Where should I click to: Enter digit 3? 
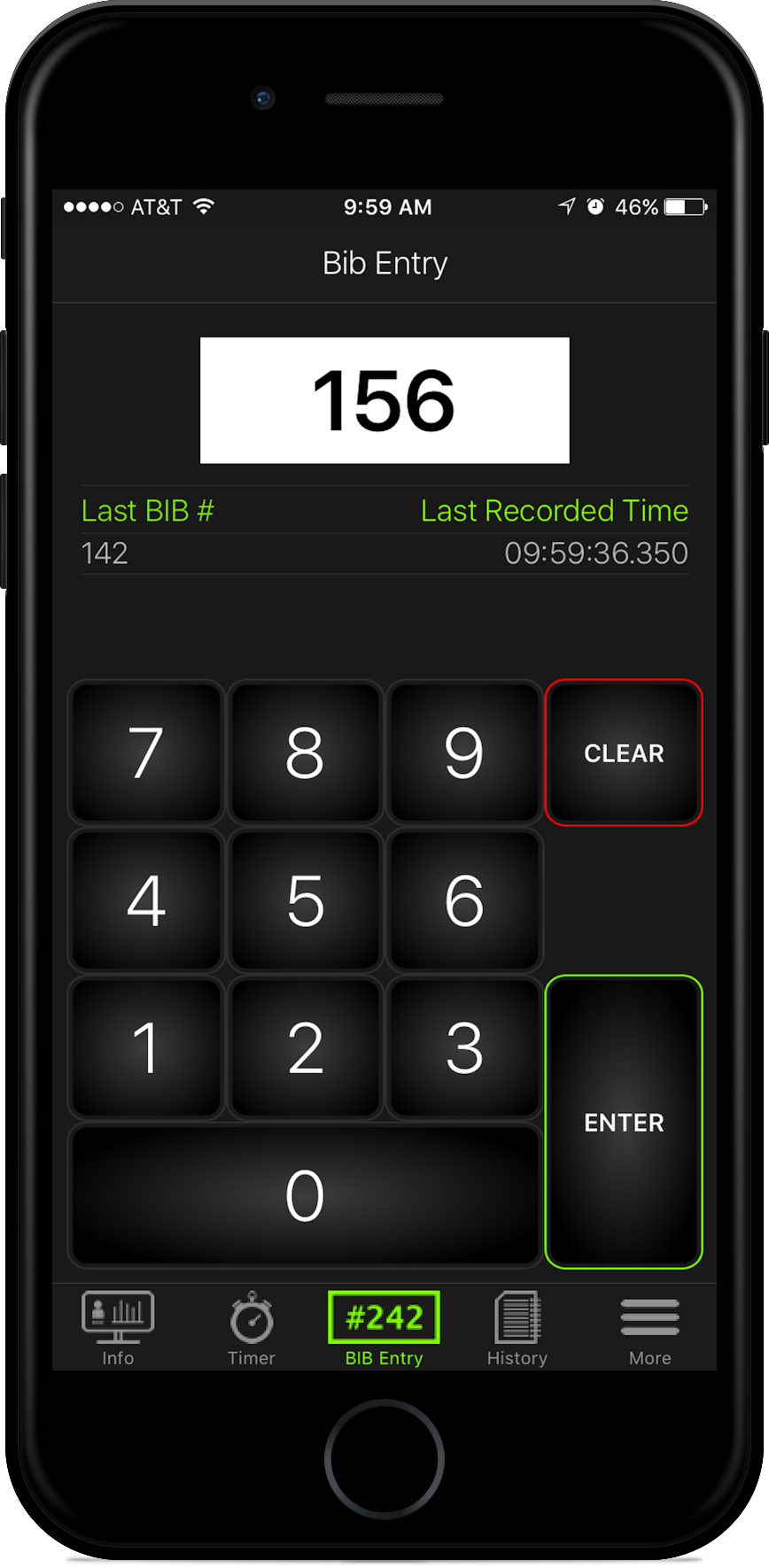[464, 1047]
